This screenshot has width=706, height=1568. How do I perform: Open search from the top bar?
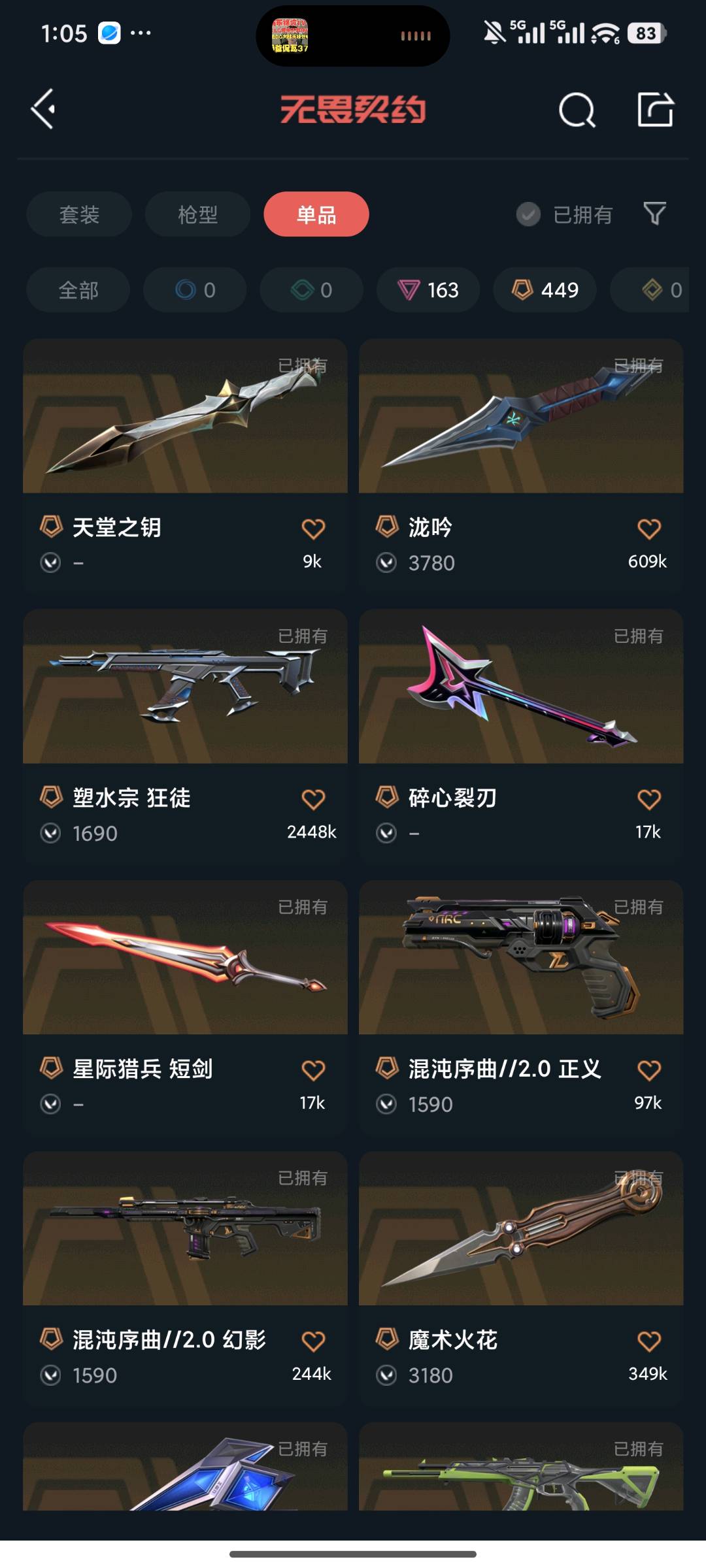point(577,109)
